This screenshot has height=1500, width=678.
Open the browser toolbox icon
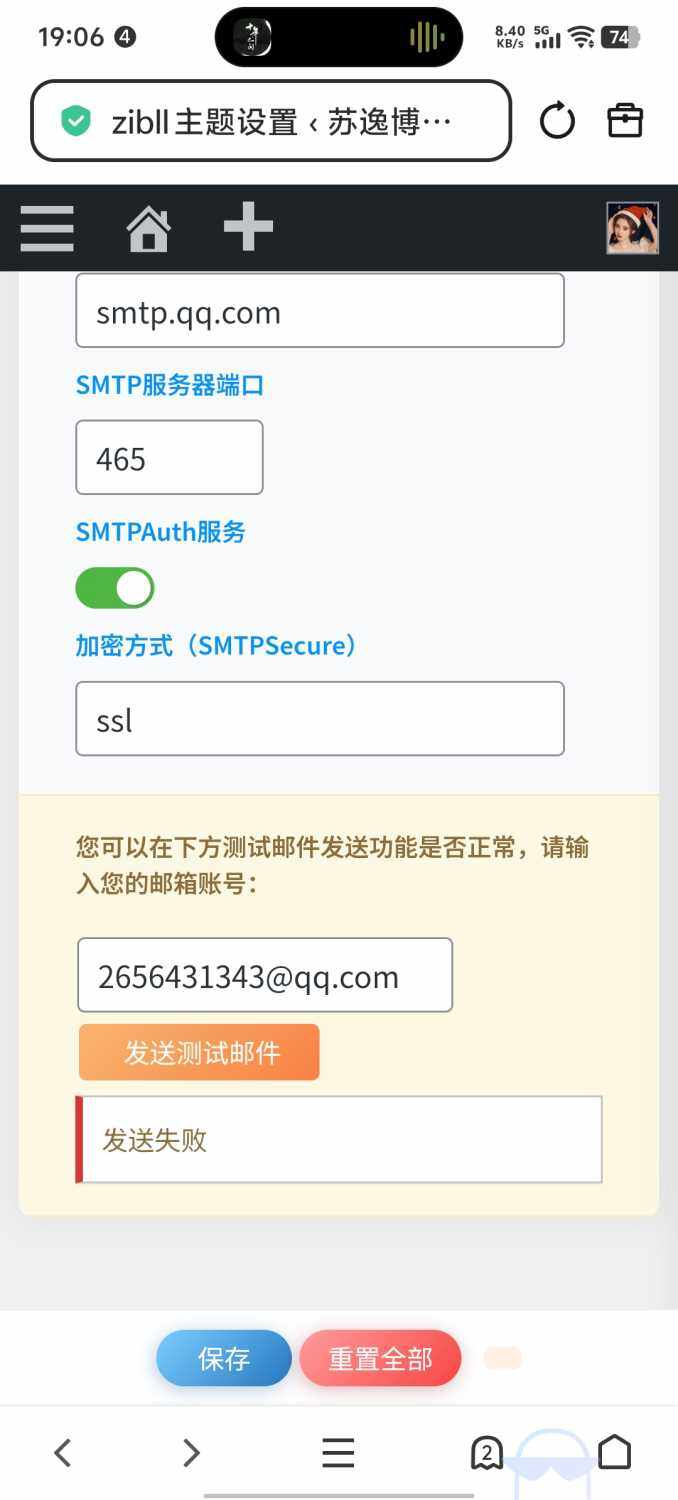(x=625, y=121)
